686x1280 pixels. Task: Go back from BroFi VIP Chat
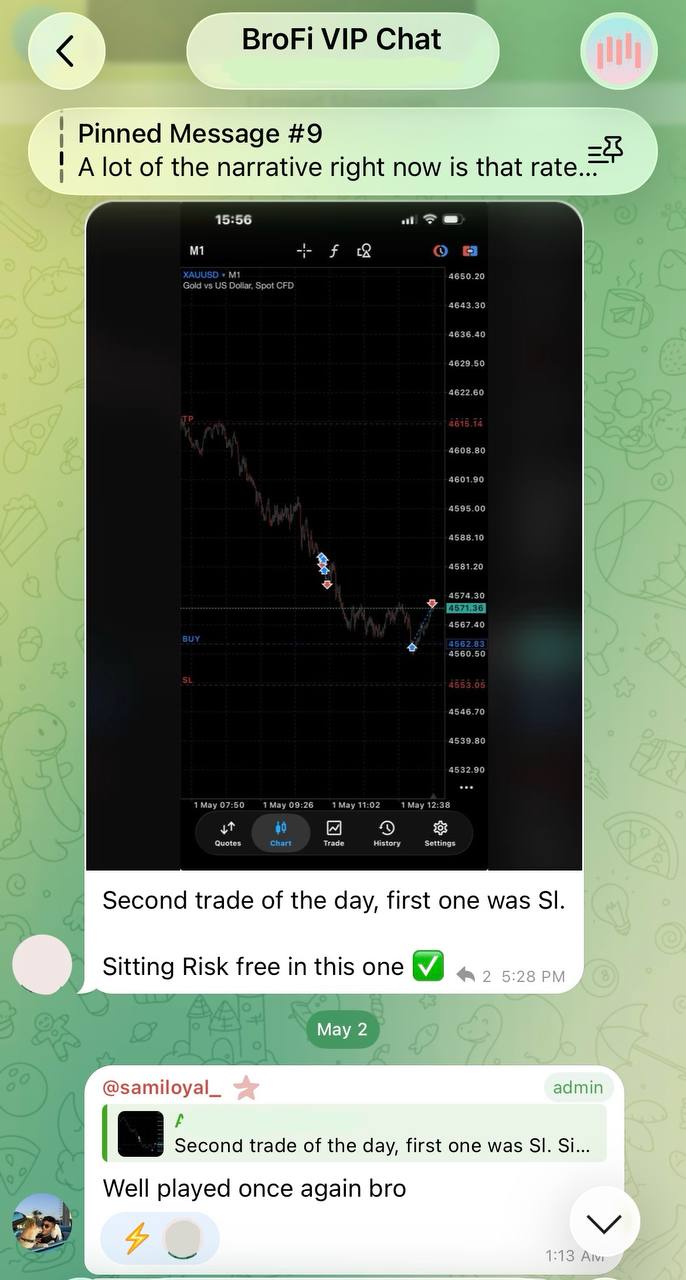click(x=67, y=50)
